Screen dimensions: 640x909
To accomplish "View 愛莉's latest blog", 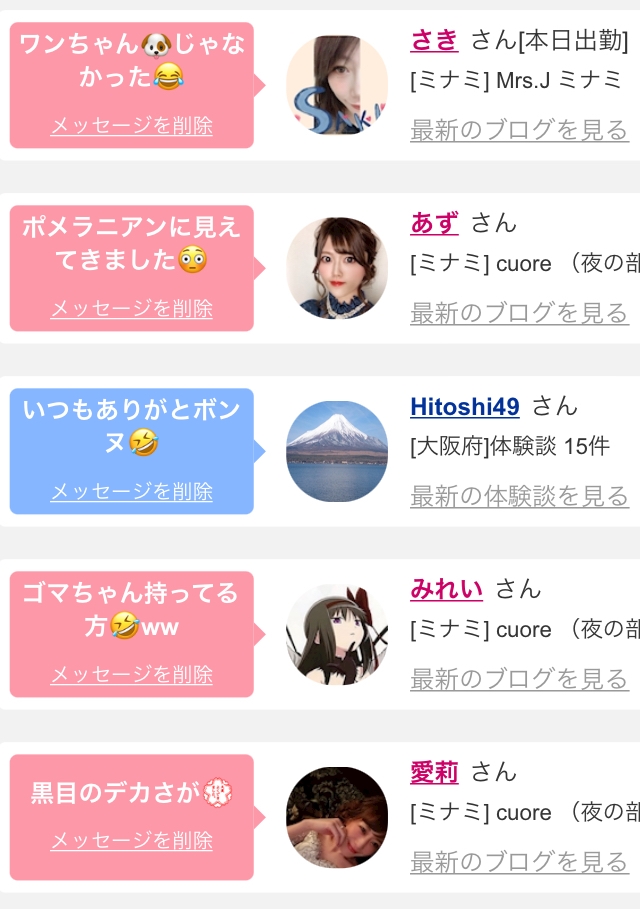I will point(519,862).
